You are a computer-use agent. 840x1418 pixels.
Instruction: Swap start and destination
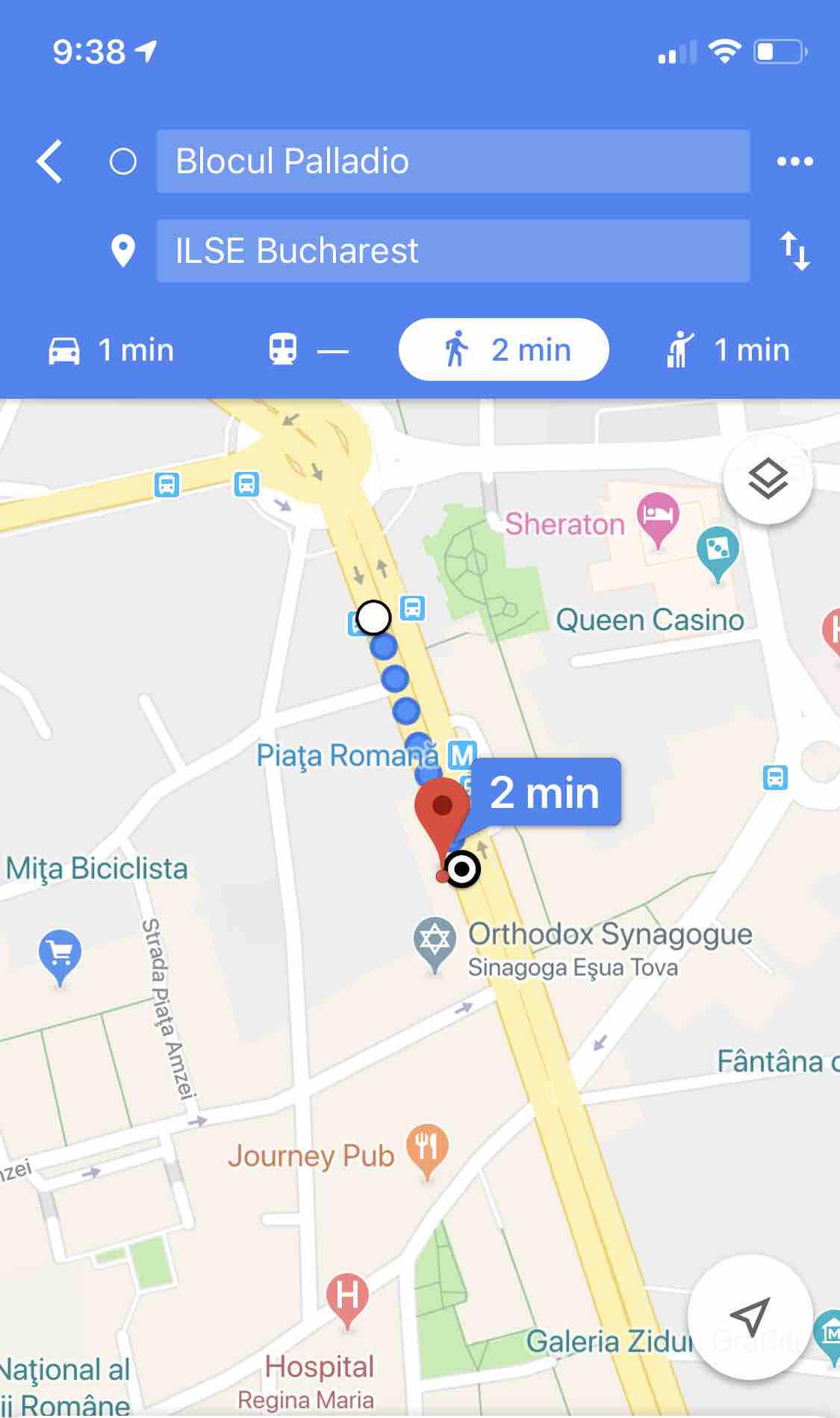point(794,251)
